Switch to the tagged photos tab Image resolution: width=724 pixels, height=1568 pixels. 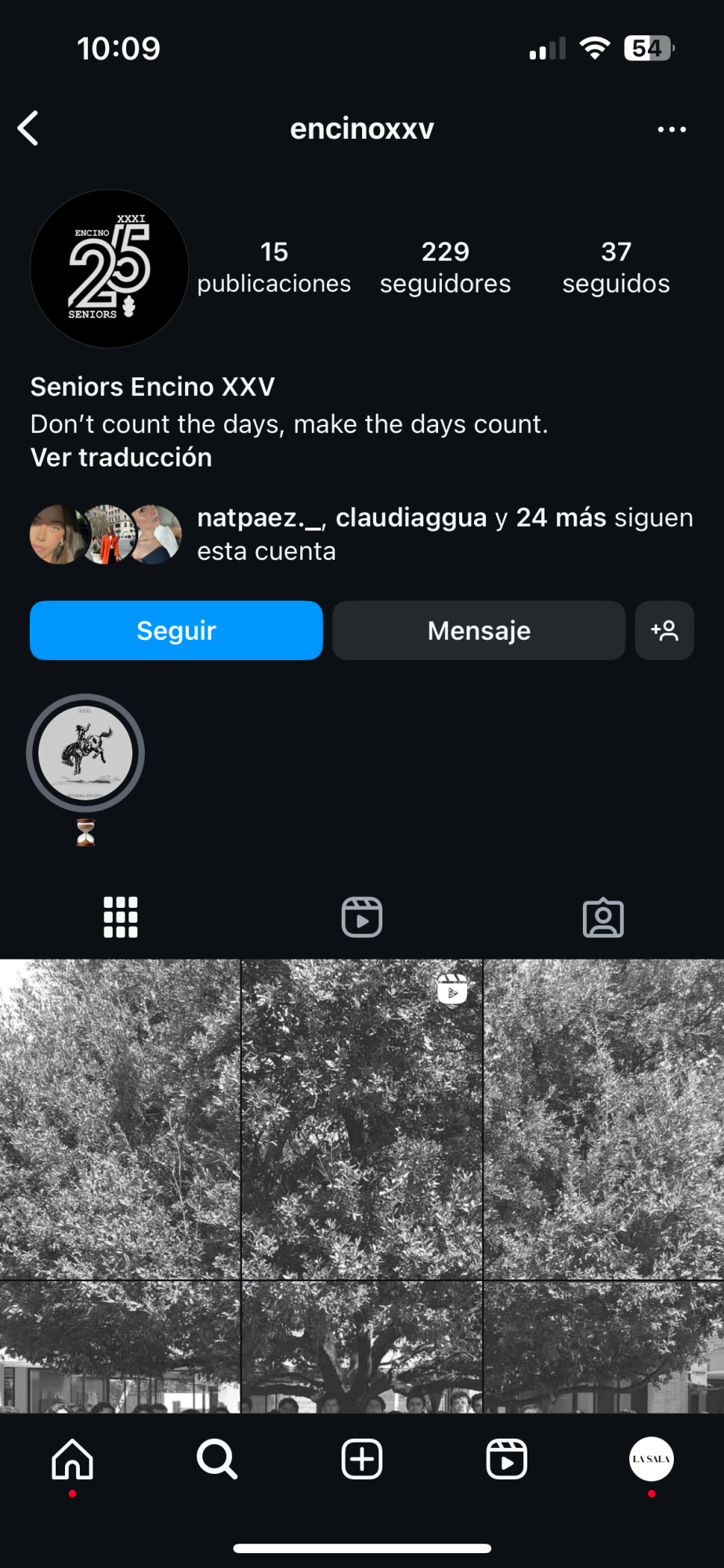(603, 917)
